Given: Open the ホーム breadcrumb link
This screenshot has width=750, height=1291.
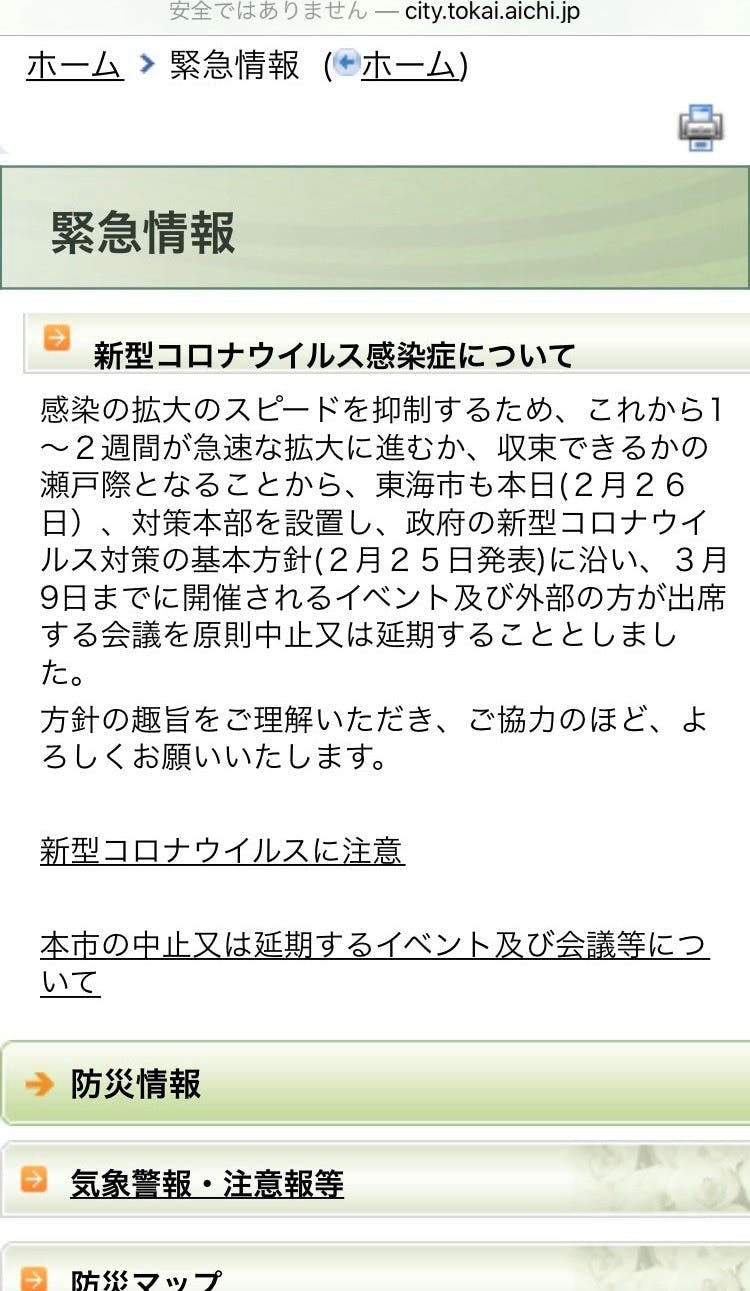Looking at the screenshot, I should click(74, 65).
